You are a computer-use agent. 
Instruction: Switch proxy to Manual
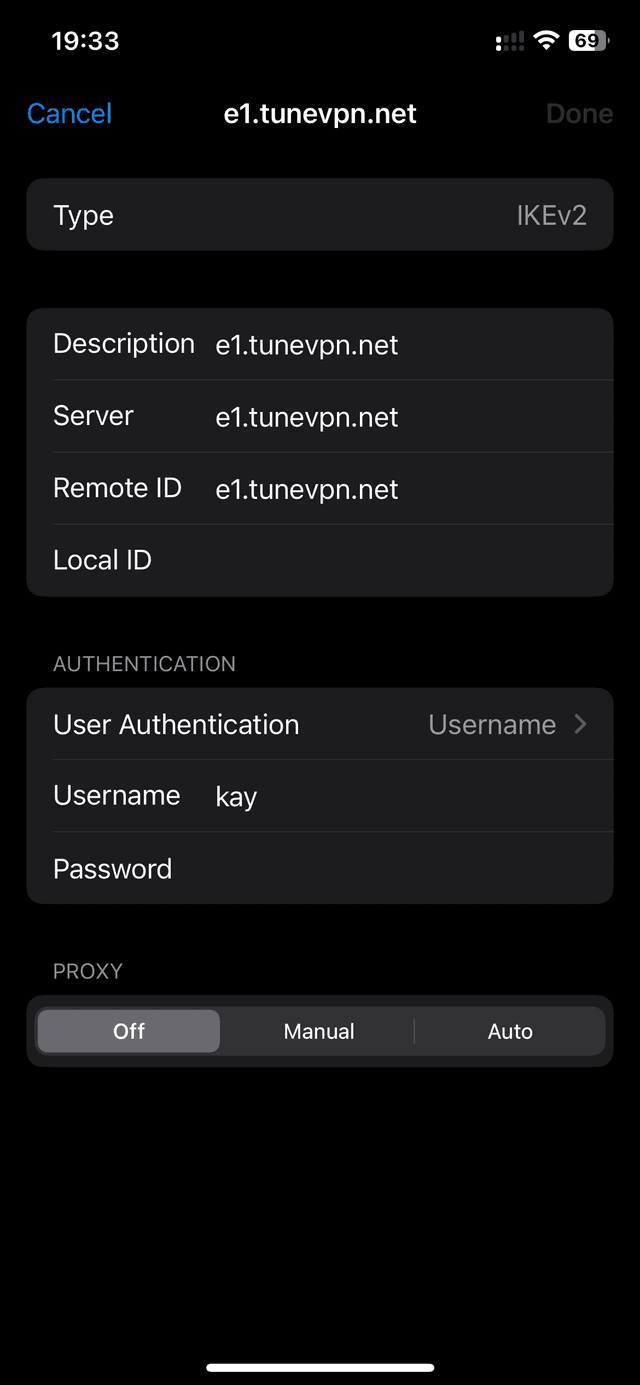coord(319,1031)
